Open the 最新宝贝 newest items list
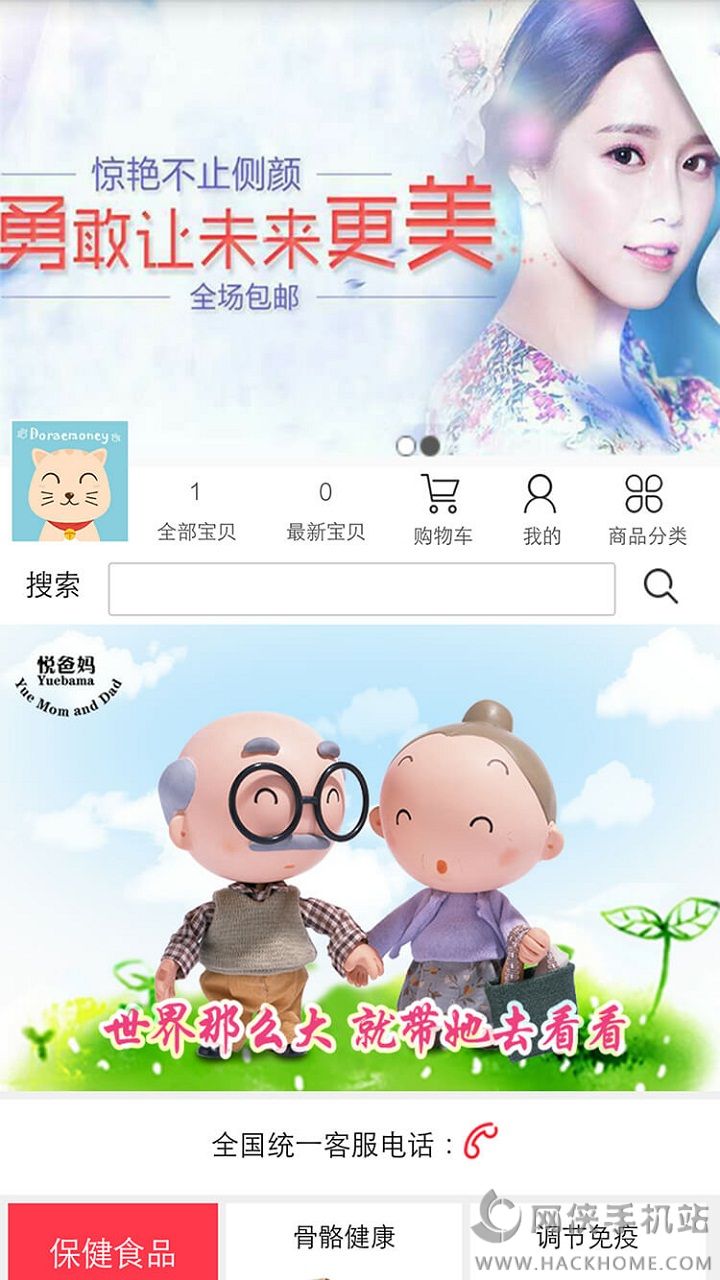Image resolution: width=720 pixels, height=1280 pixels. click(325, 511)
